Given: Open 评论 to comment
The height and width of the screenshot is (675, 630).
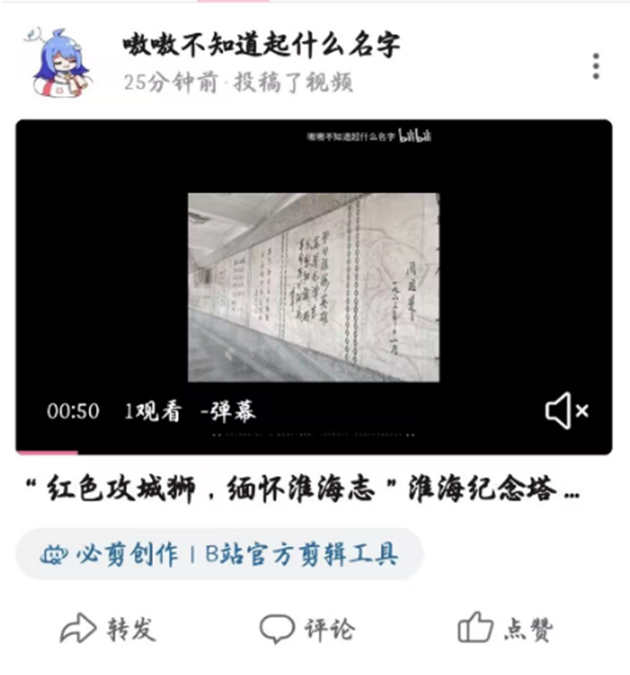Looking at the screenshot, I should coord(306,629).
